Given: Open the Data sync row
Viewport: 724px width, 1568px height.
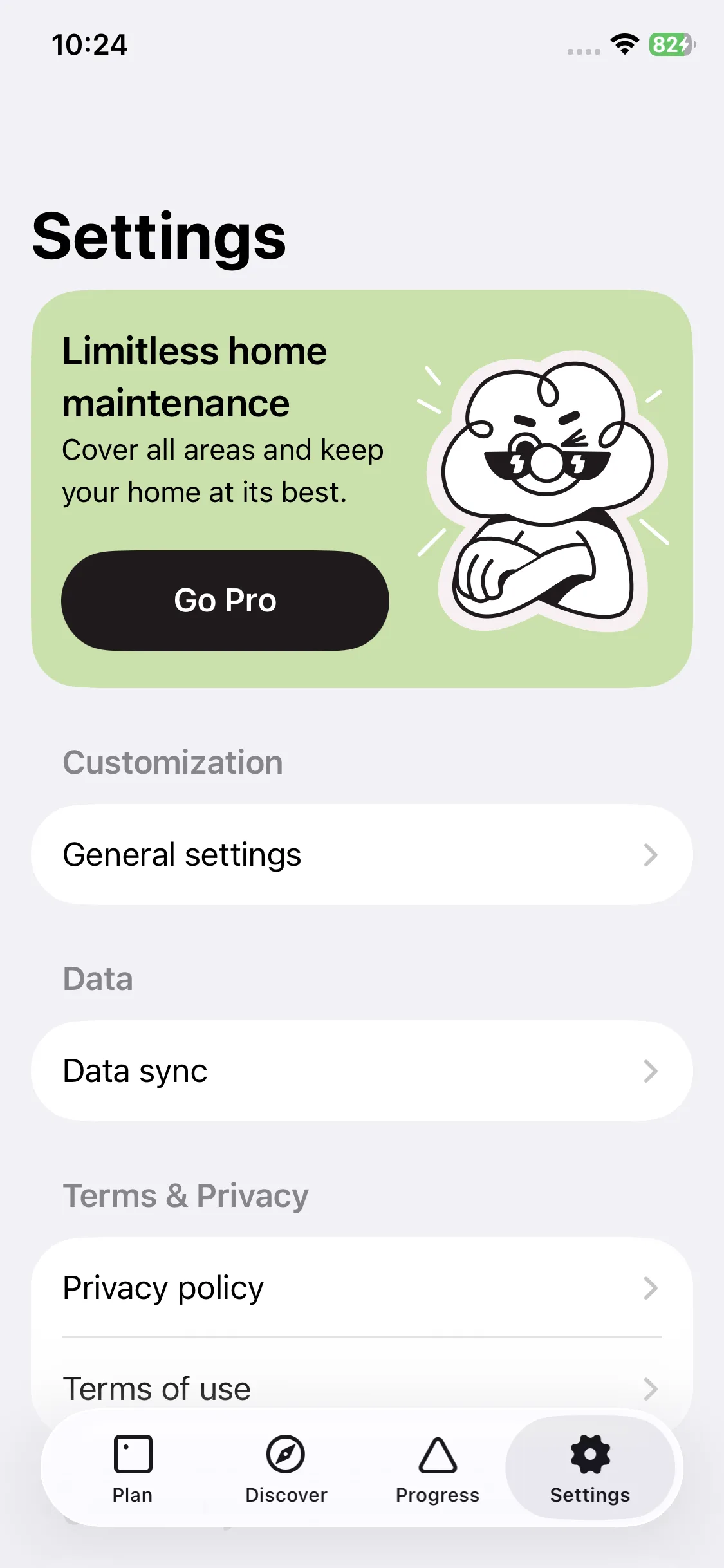Looking at the screenshot, I should (362, 1071).
